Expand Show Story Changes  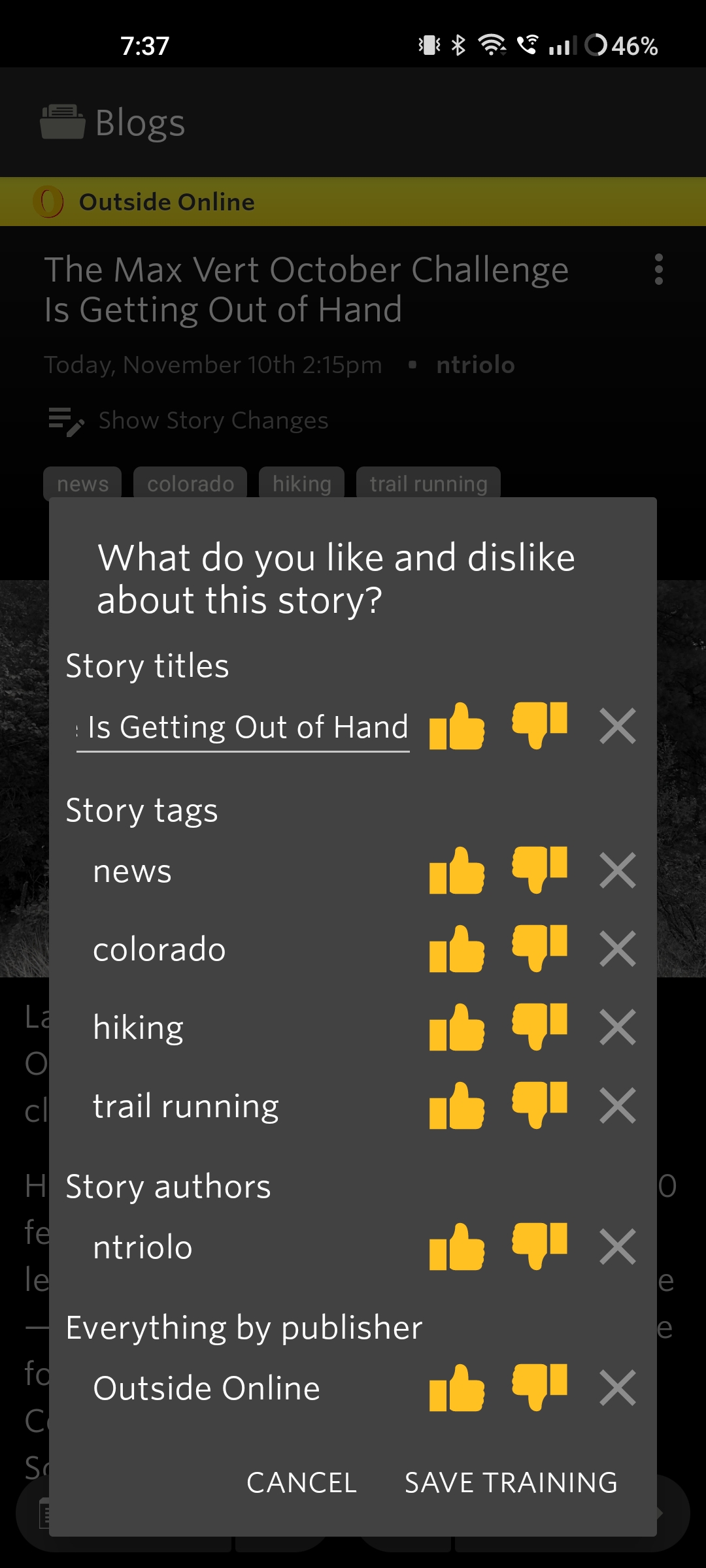(190, 420)
